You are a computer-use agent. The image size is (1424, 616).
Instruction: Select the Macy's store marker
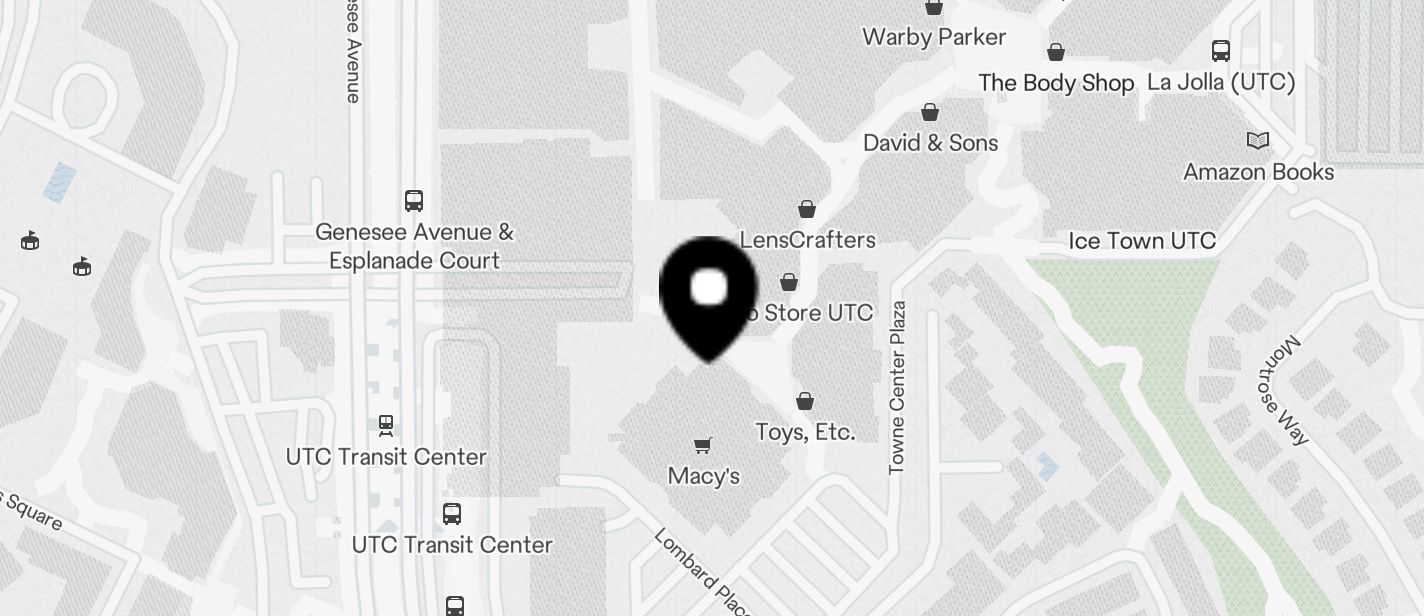pyautogui.click(x=704, y=445)
